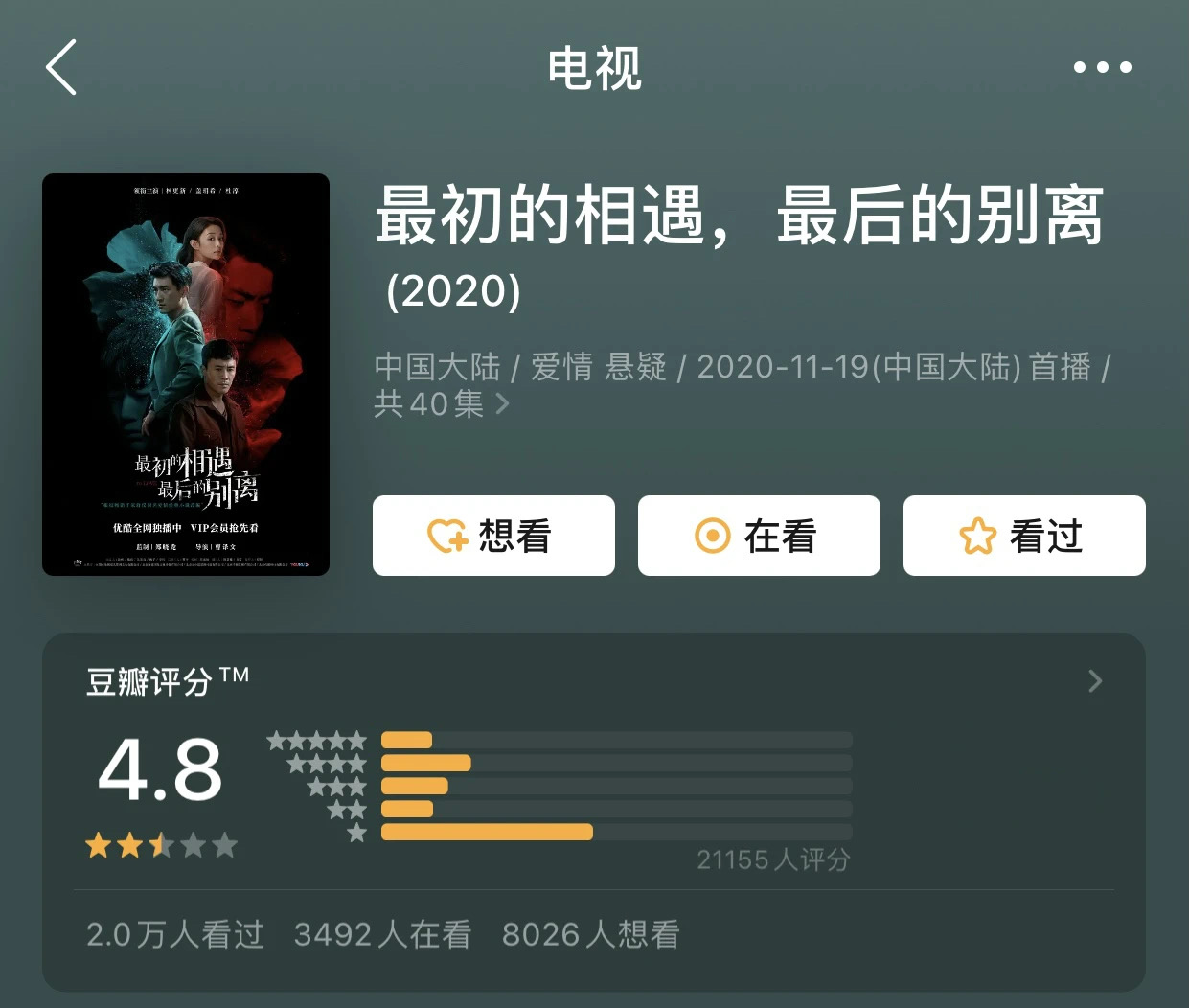Screen dimensions: 1189x1008
Task: Open the three-dot overflow menu
Action: tap(1102, 67)
